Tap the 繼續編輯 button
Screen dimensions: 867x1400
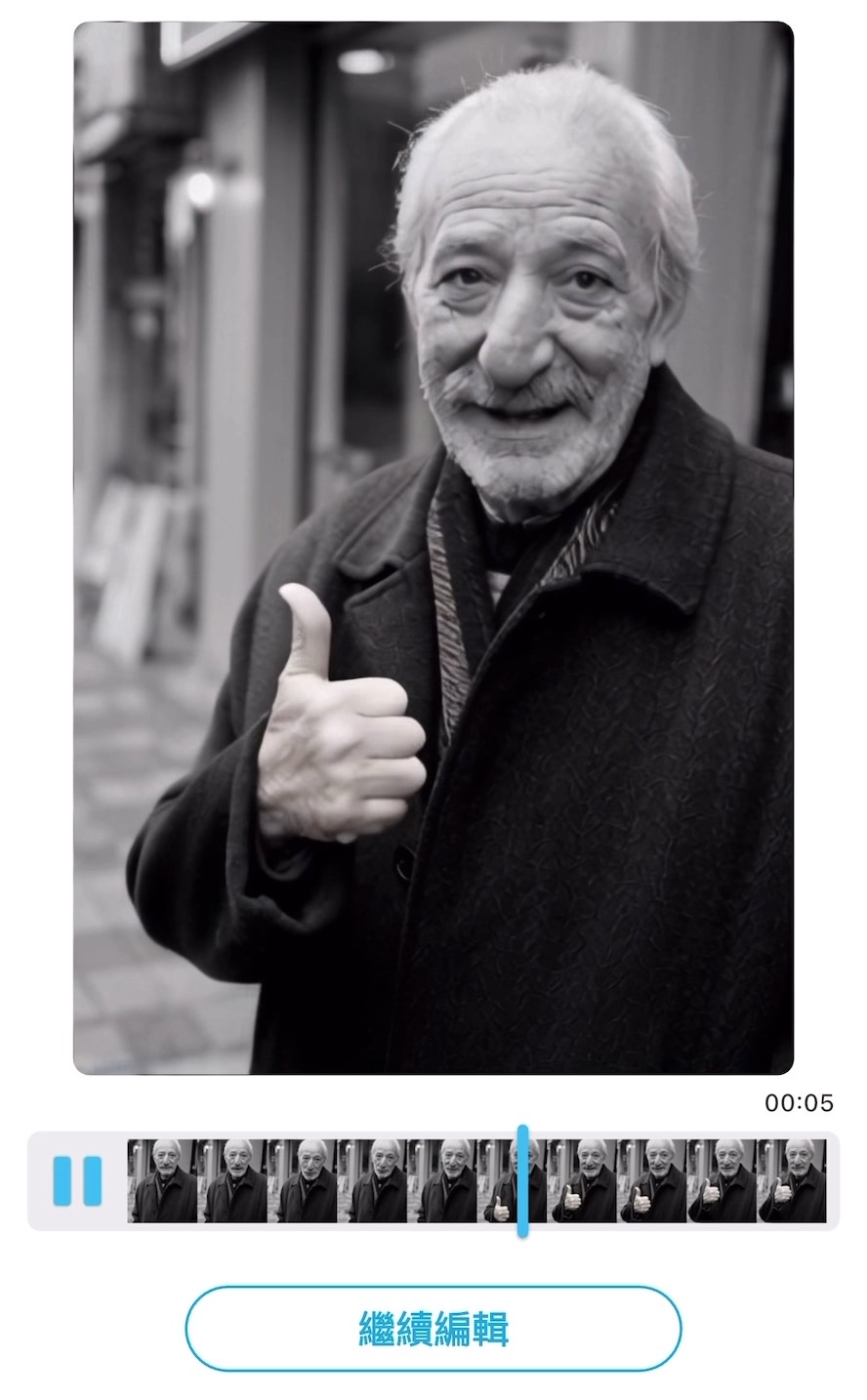click(433, 1329)
